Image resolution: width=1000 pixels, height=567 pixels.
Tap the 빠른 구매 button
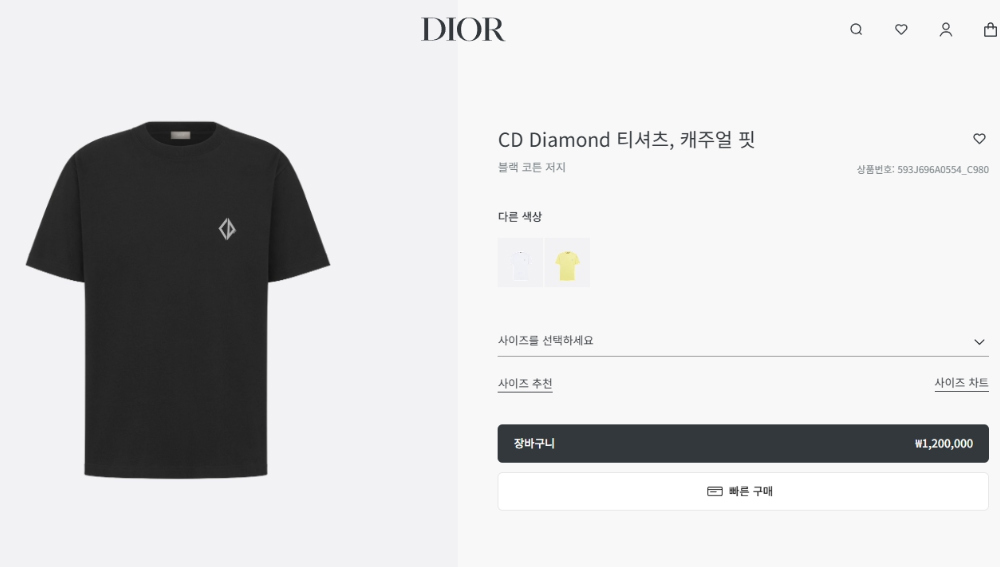[x=743, y=491]
